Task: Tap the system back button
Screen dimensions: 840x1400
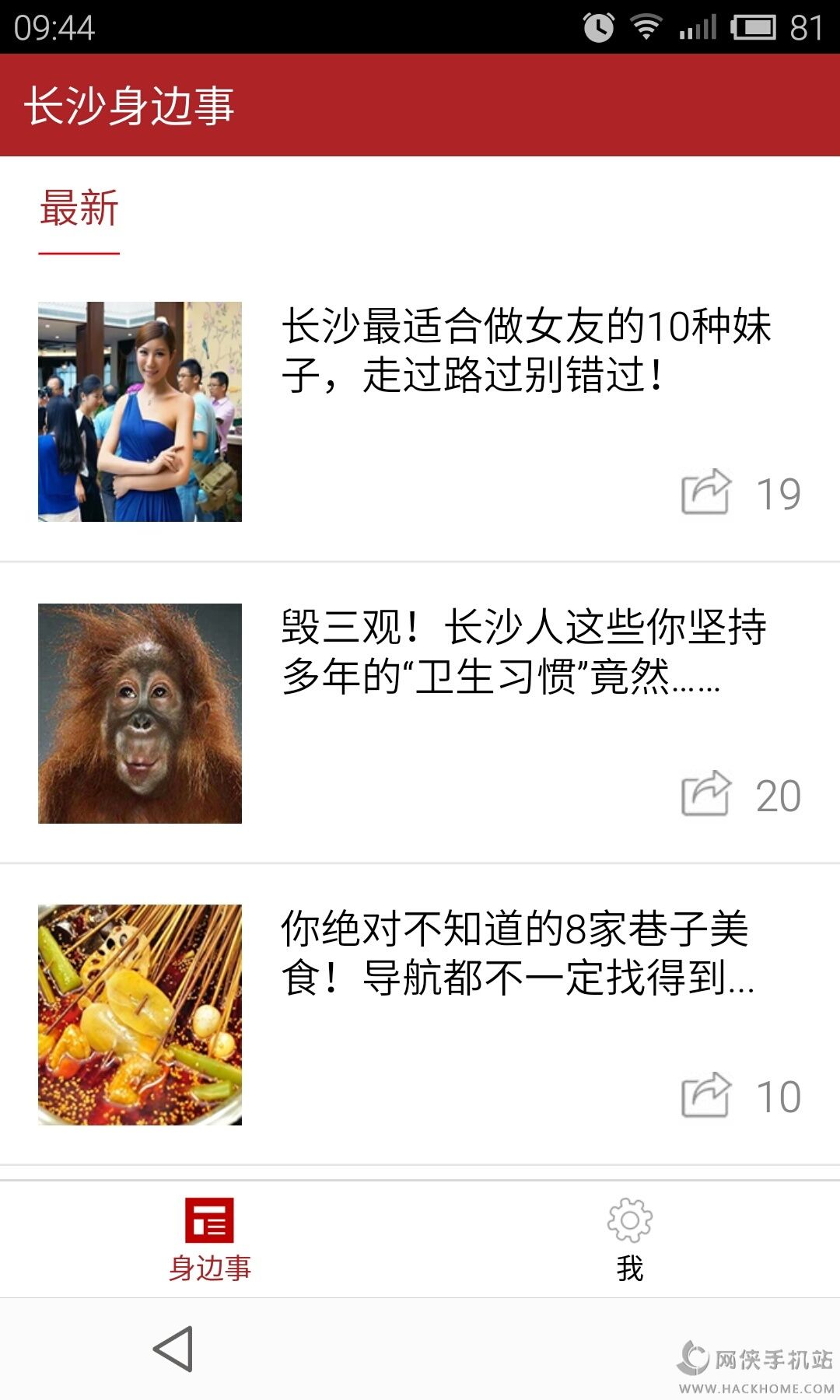Action: 173,1349
